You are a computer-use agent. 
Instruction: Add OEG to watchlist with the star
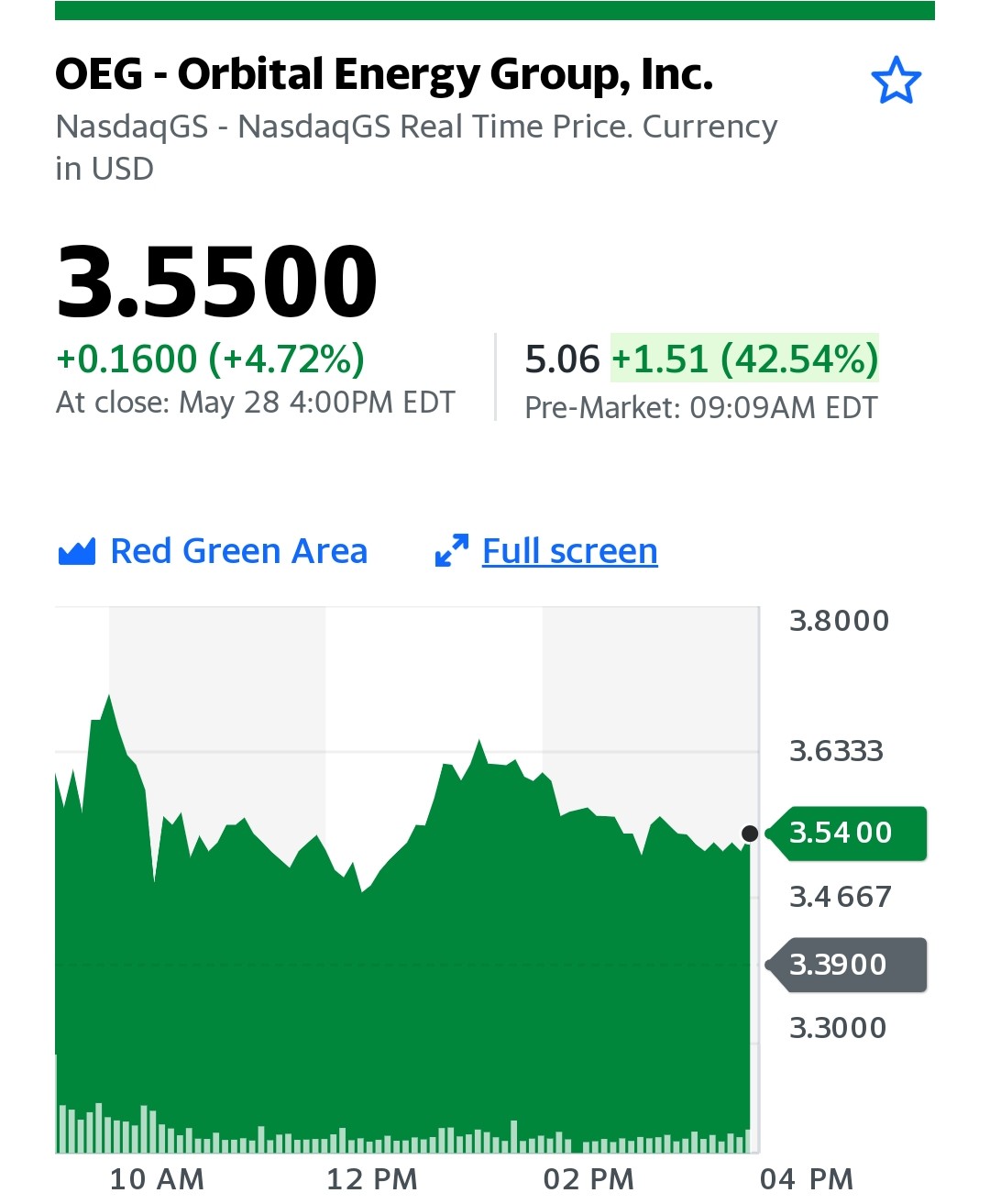click(x=896, y=81)
